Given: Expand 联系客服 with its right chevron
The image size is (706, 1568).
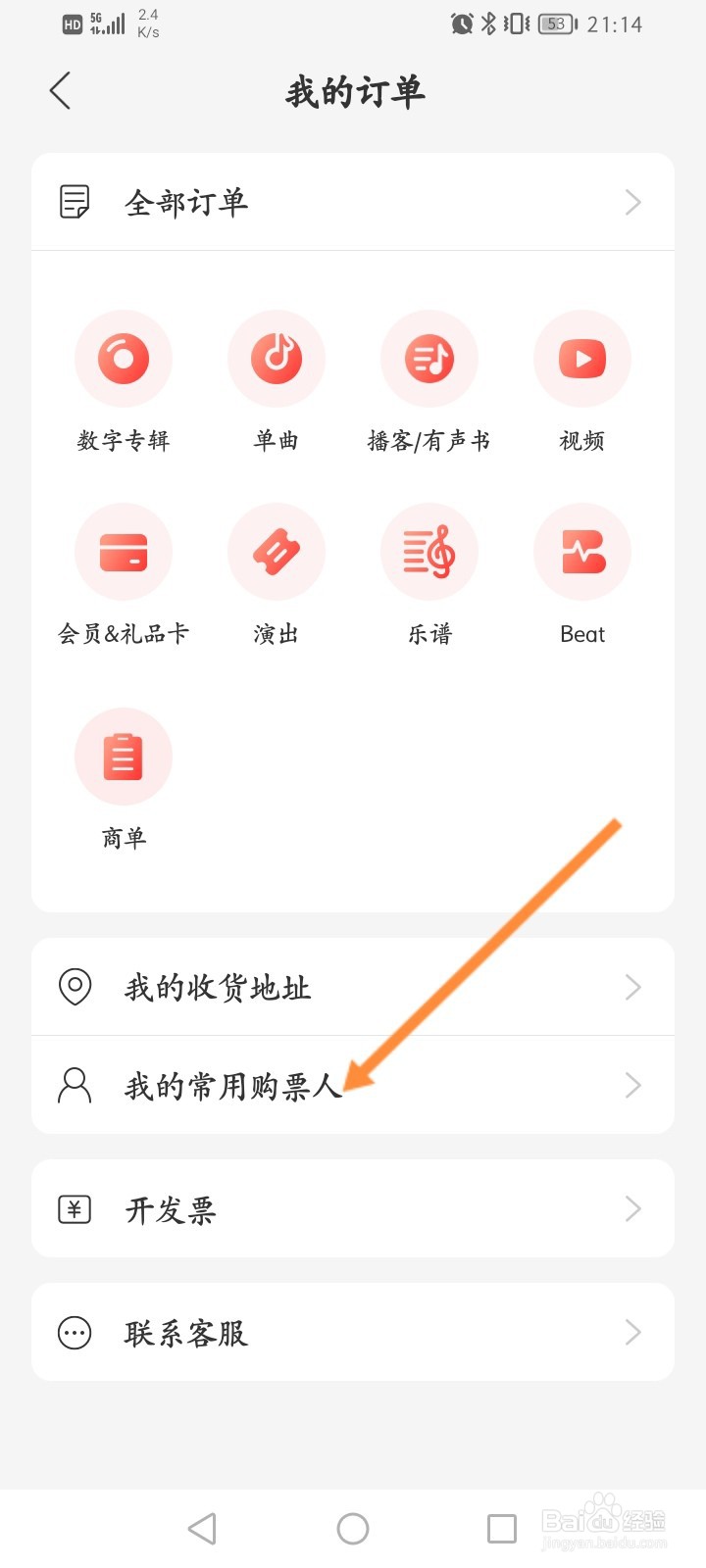Looking at the screenshot, I should click(631, 1332).
